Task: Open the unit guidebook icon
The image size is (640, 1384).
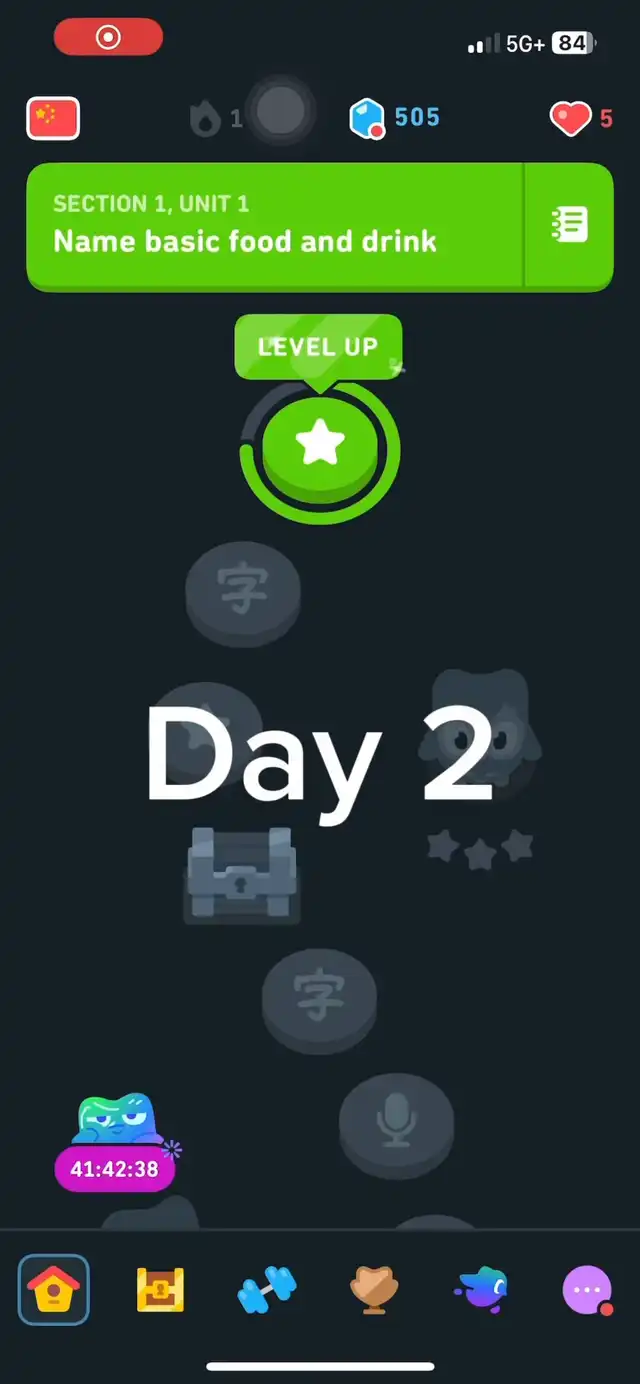Action: point(569,226)
